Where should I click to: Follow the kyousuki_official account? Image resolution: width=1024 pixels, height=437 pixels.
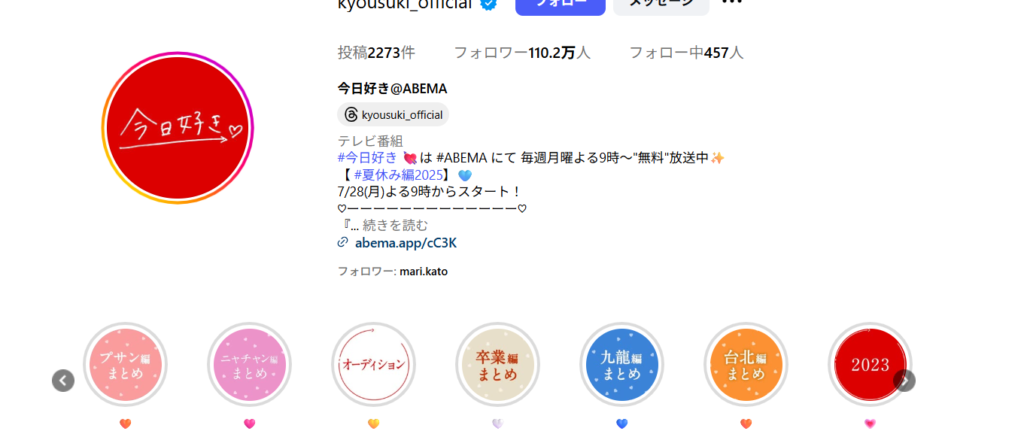560,5
